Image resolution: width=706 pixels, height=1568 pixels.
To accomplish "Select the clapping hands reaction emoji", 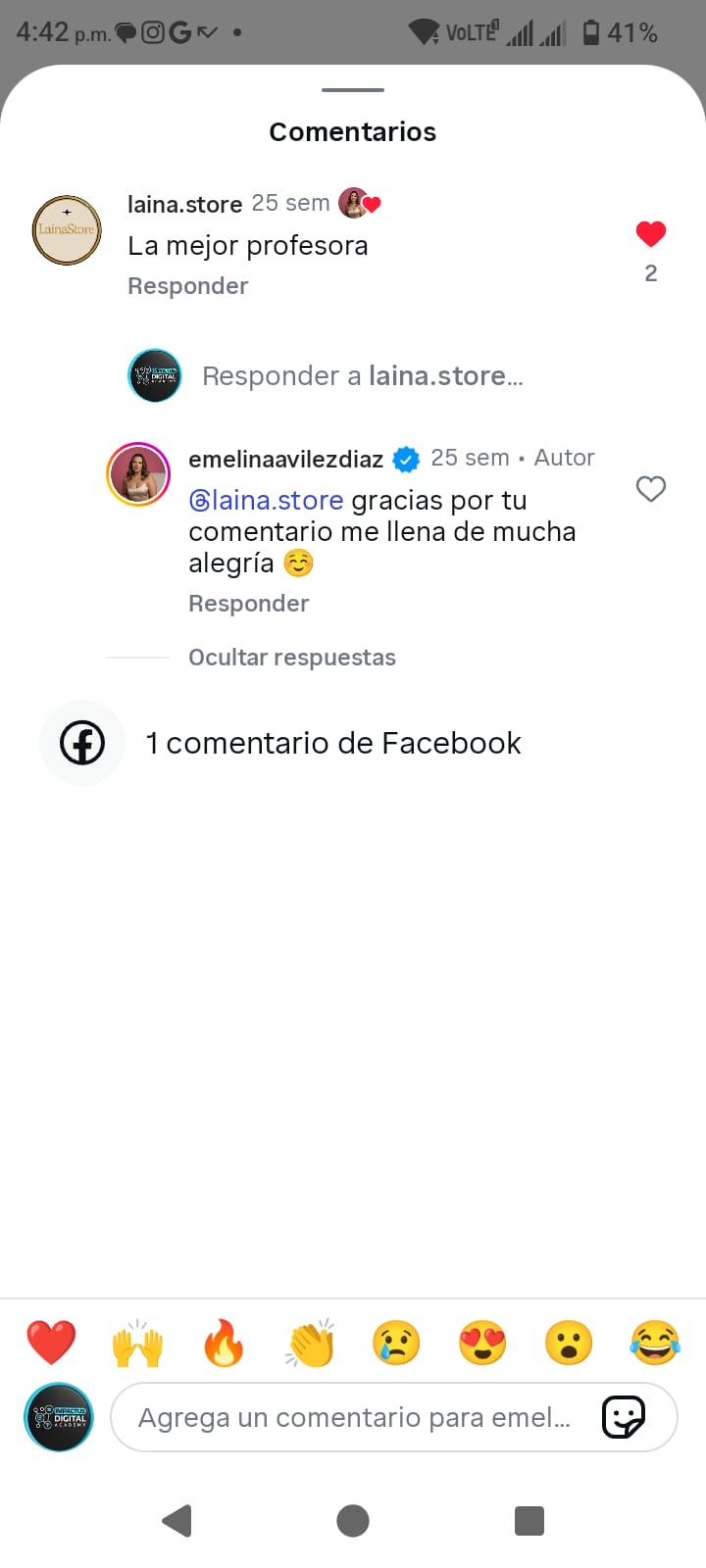I will click(x=310, y=1343).
